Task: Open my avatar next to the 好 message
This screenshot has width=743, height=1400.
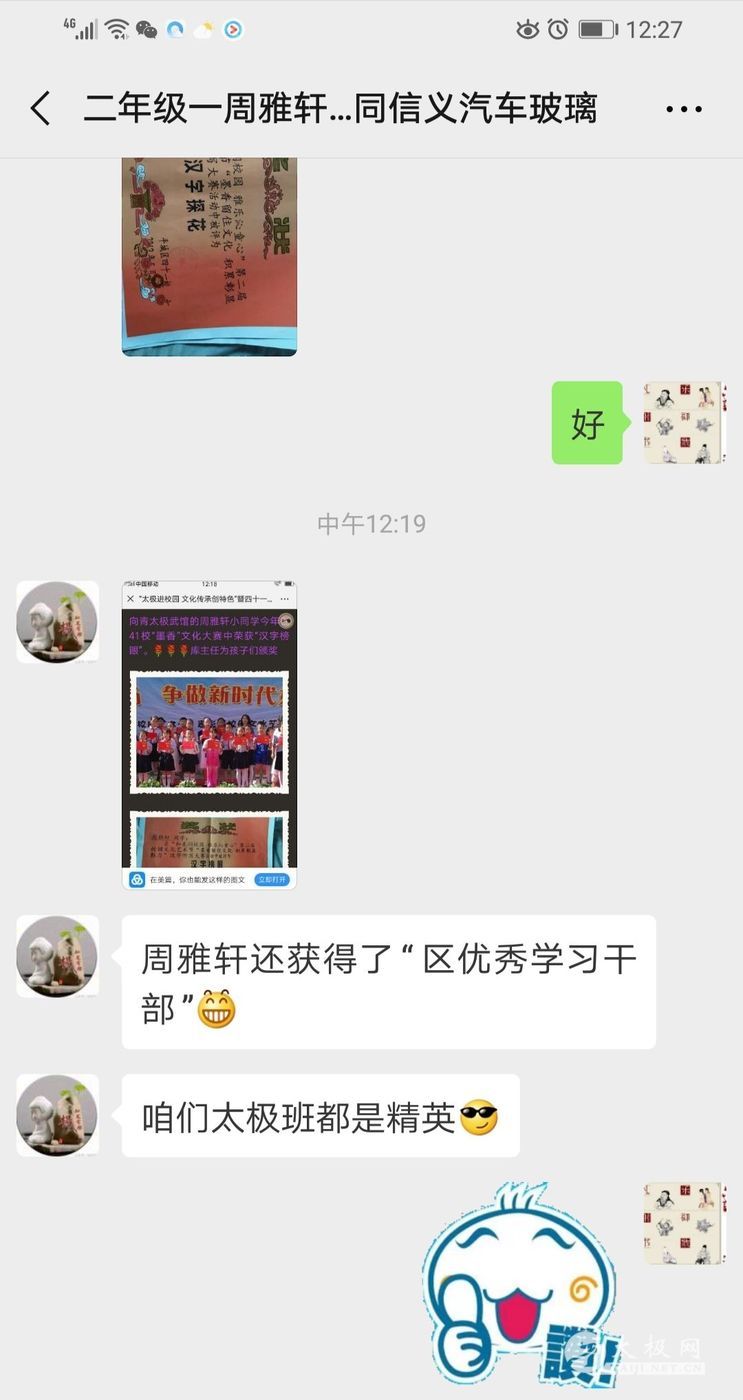Action: coord(684,422)
